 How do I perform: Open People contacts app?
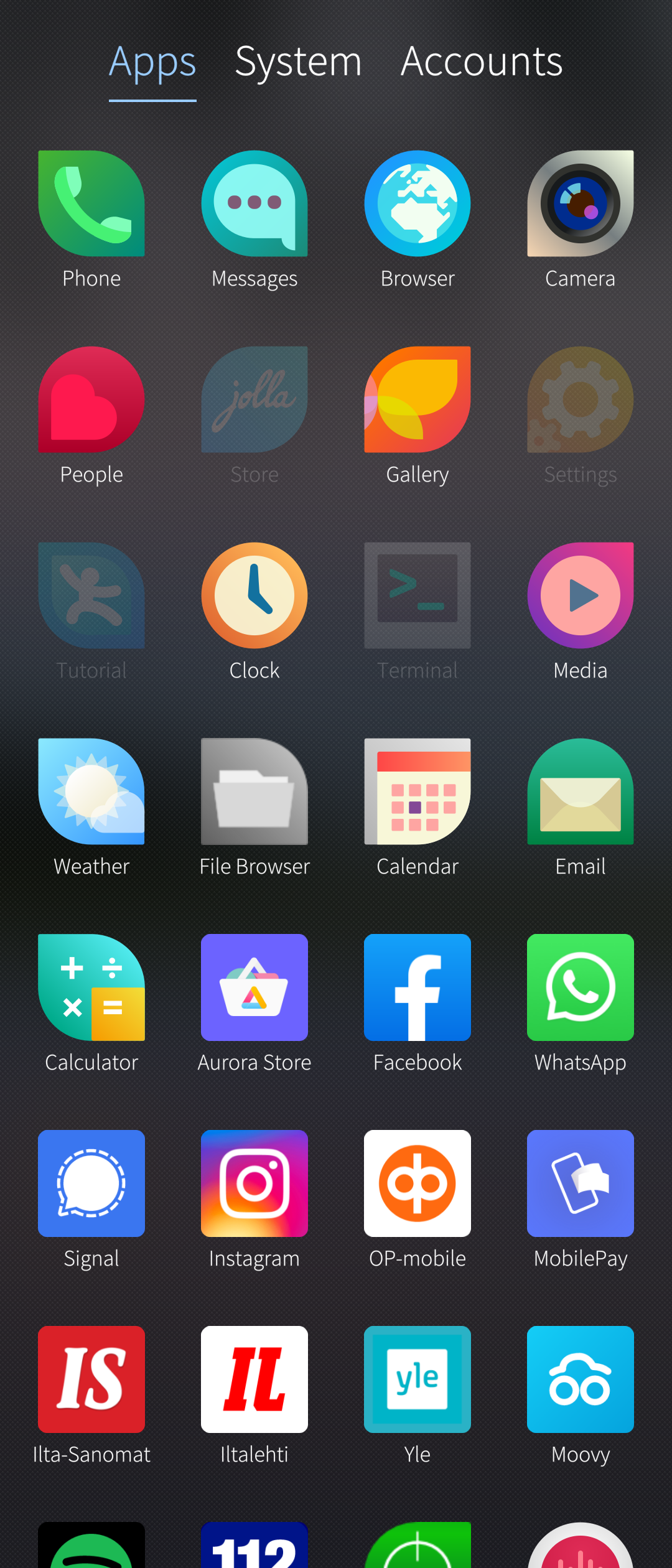pyautogui.click(x=91, y=399)
